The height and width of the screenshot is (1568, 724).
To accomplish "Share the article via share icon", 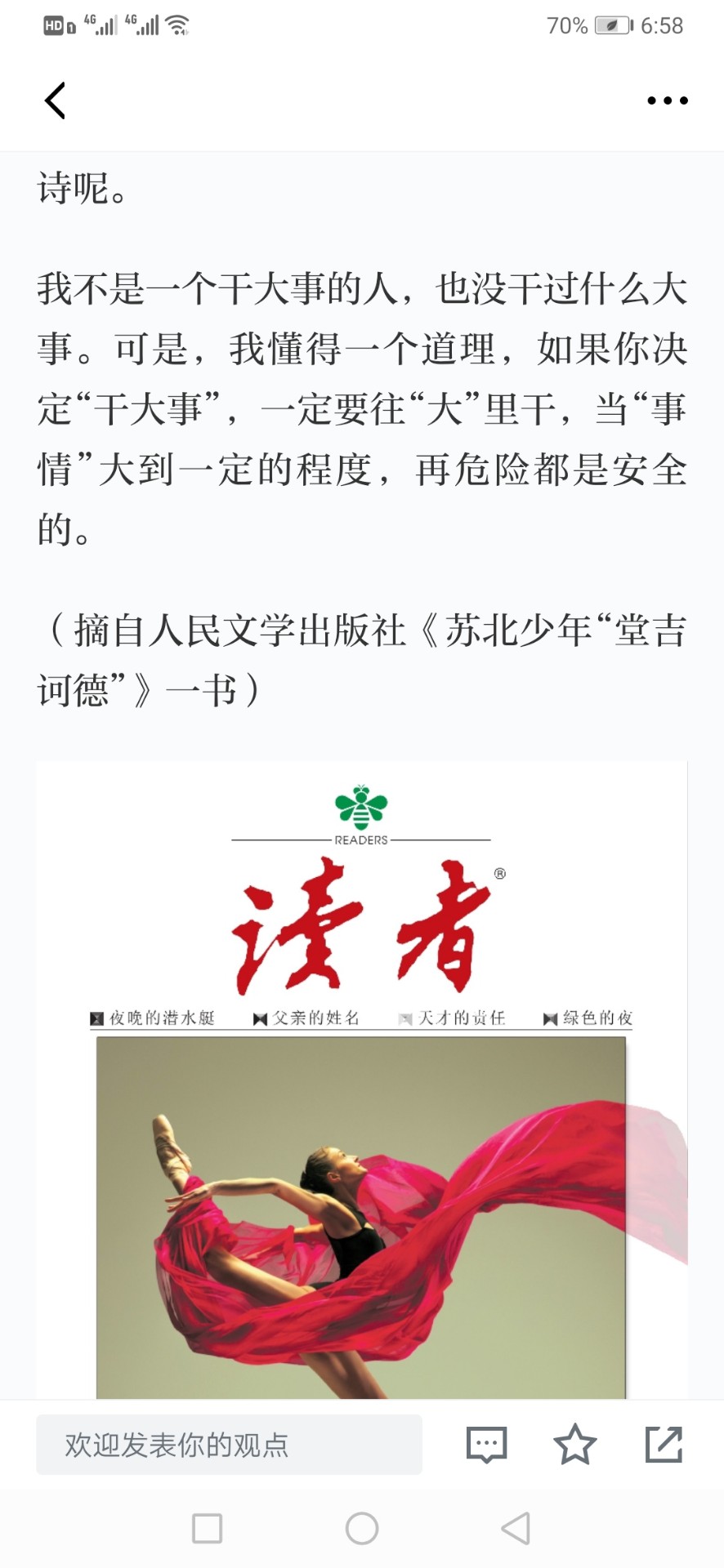I will pos(664,1445).
